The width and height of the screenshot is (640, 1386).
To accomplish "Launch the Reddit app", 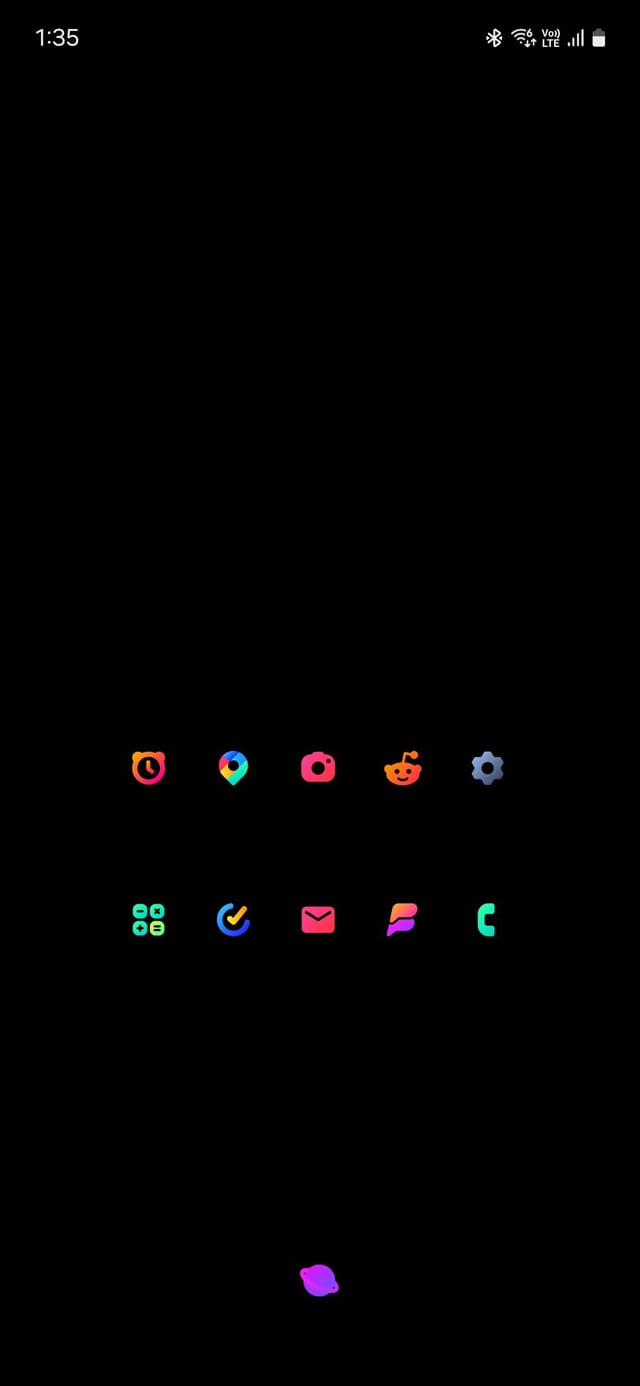I will (x=403, y=769).
